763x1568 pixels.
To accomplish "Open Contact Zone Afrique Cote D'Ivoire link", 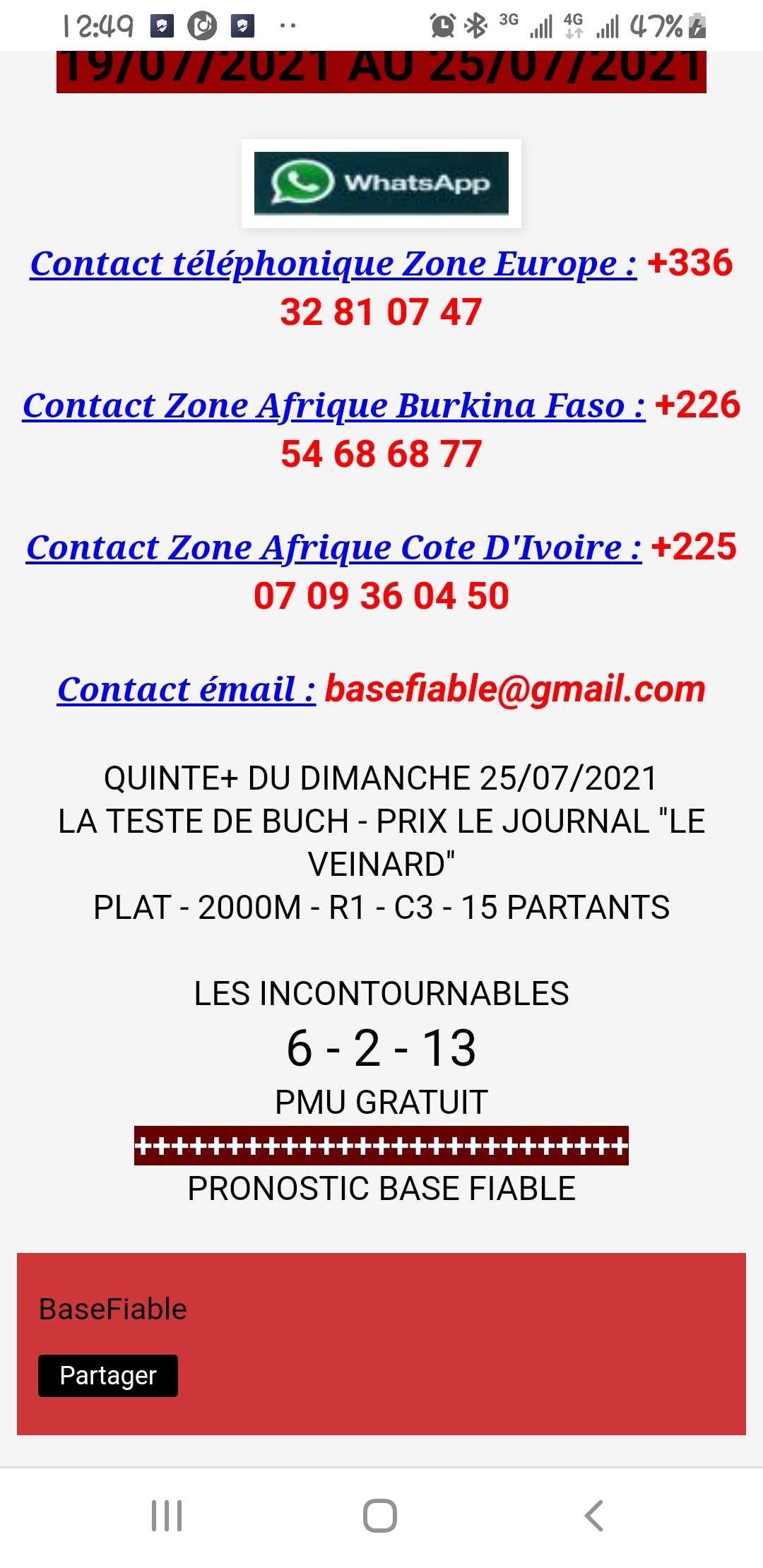I will click(x=334, y=548).
